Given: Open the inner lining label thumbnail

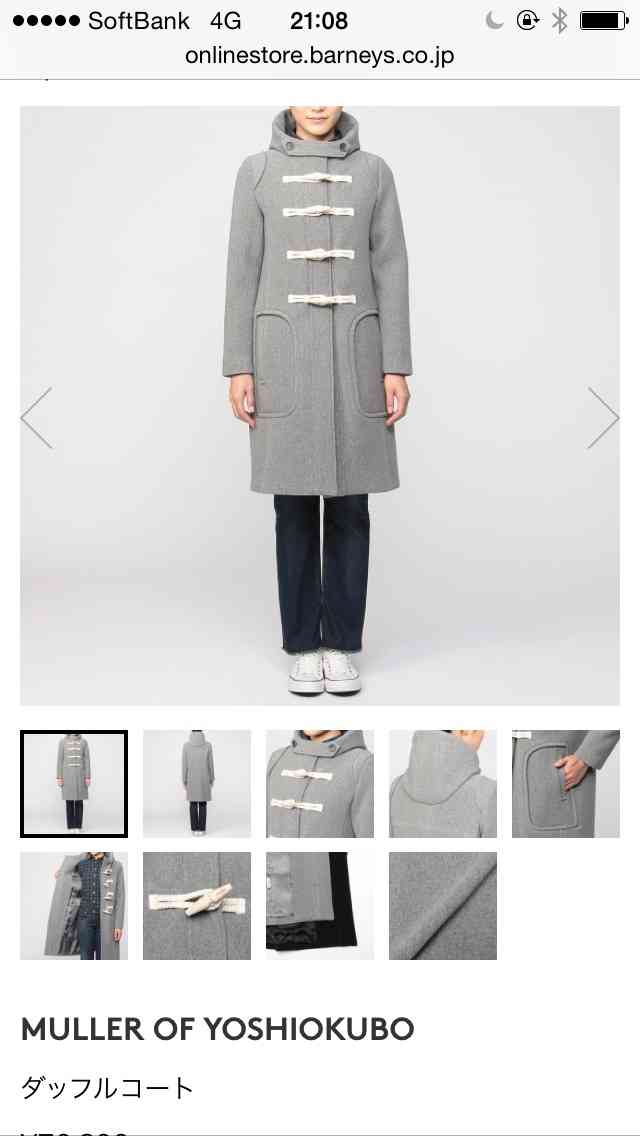Looking at the screenshot, I should coord(320,906).
